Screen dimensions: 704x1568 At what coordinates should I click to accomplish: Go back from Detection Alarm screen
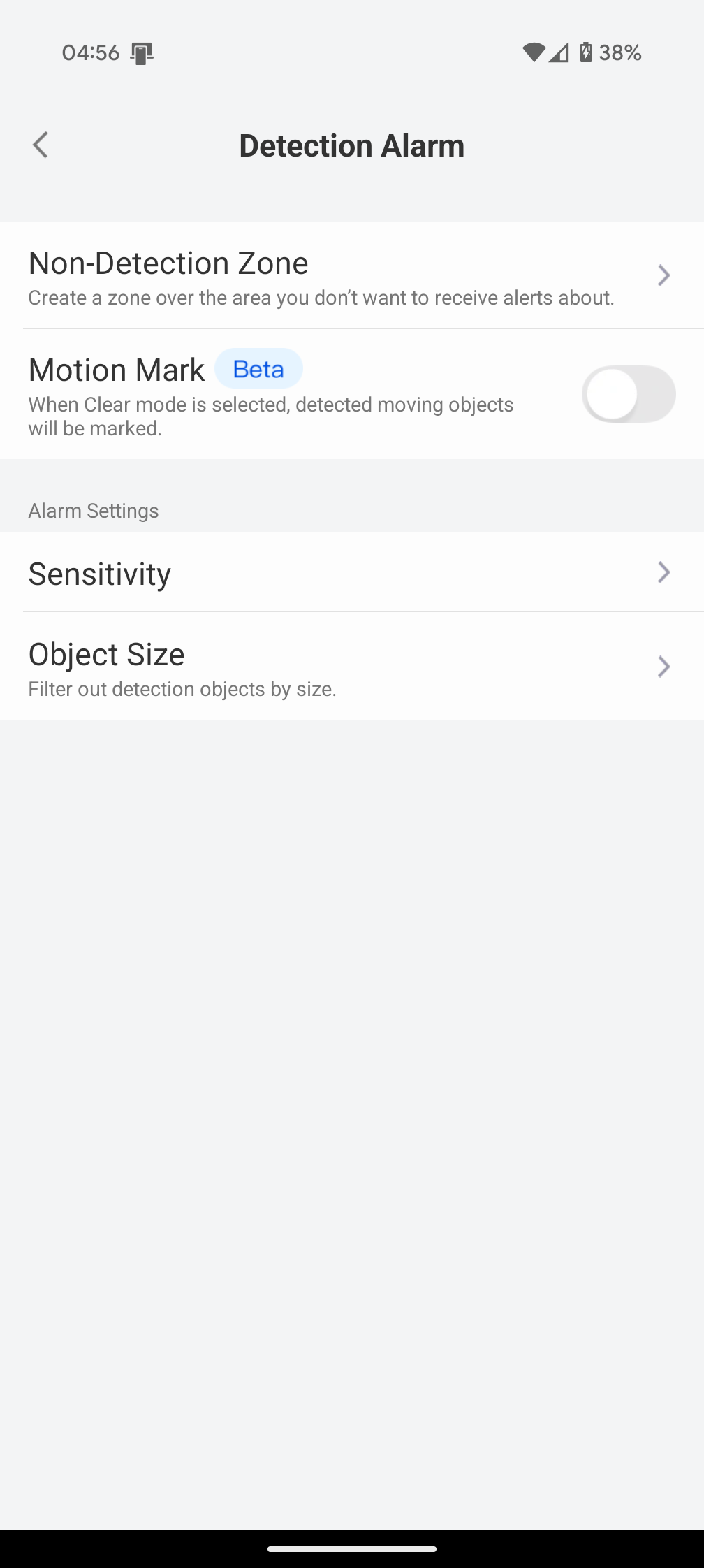(41, 145)
